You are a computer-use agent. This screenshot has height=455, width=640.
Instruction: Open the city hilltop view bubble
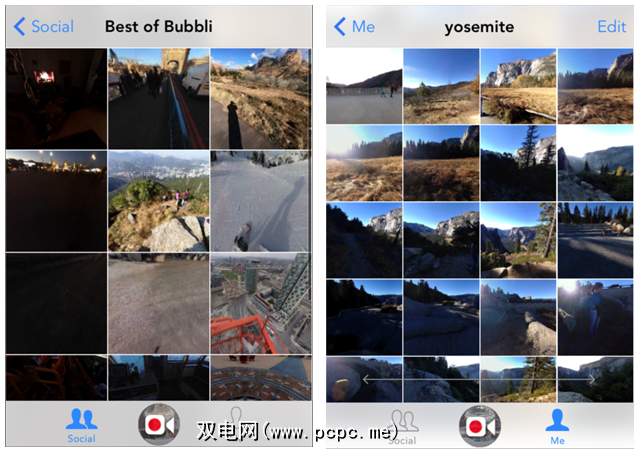point(157,200)
